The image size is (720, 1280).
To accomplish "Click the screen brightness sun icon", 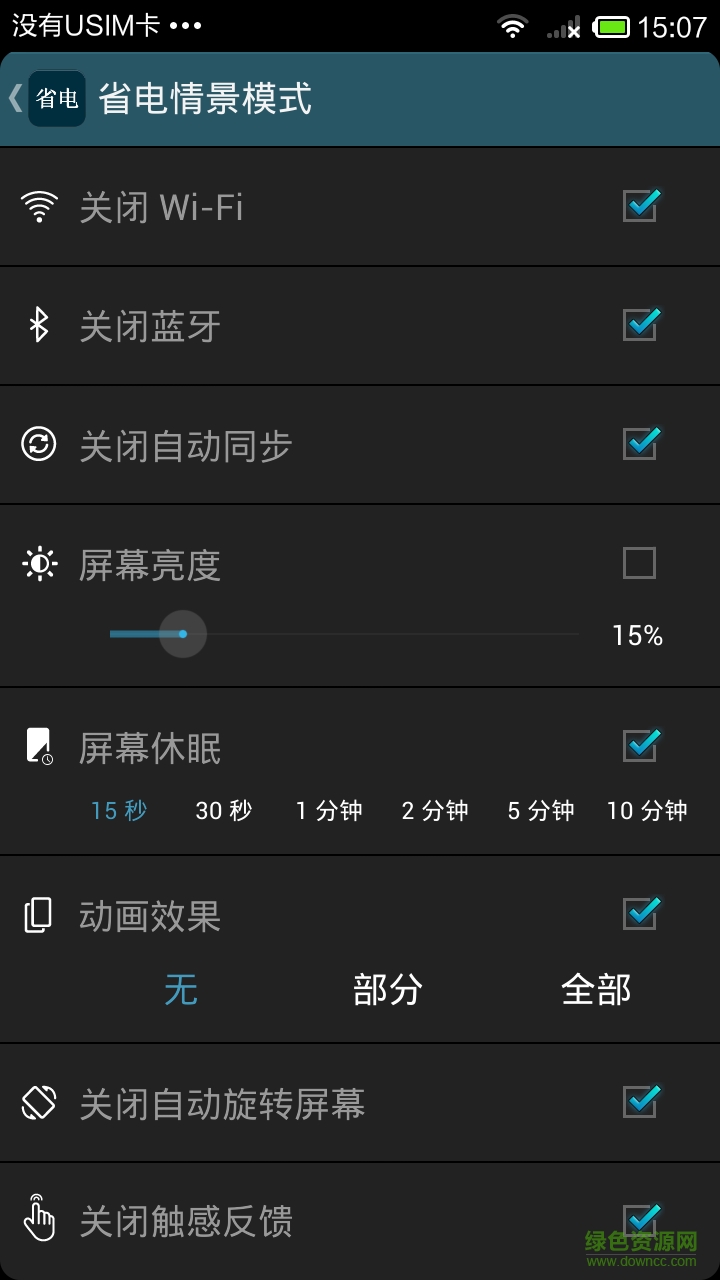I will point(38,563).
